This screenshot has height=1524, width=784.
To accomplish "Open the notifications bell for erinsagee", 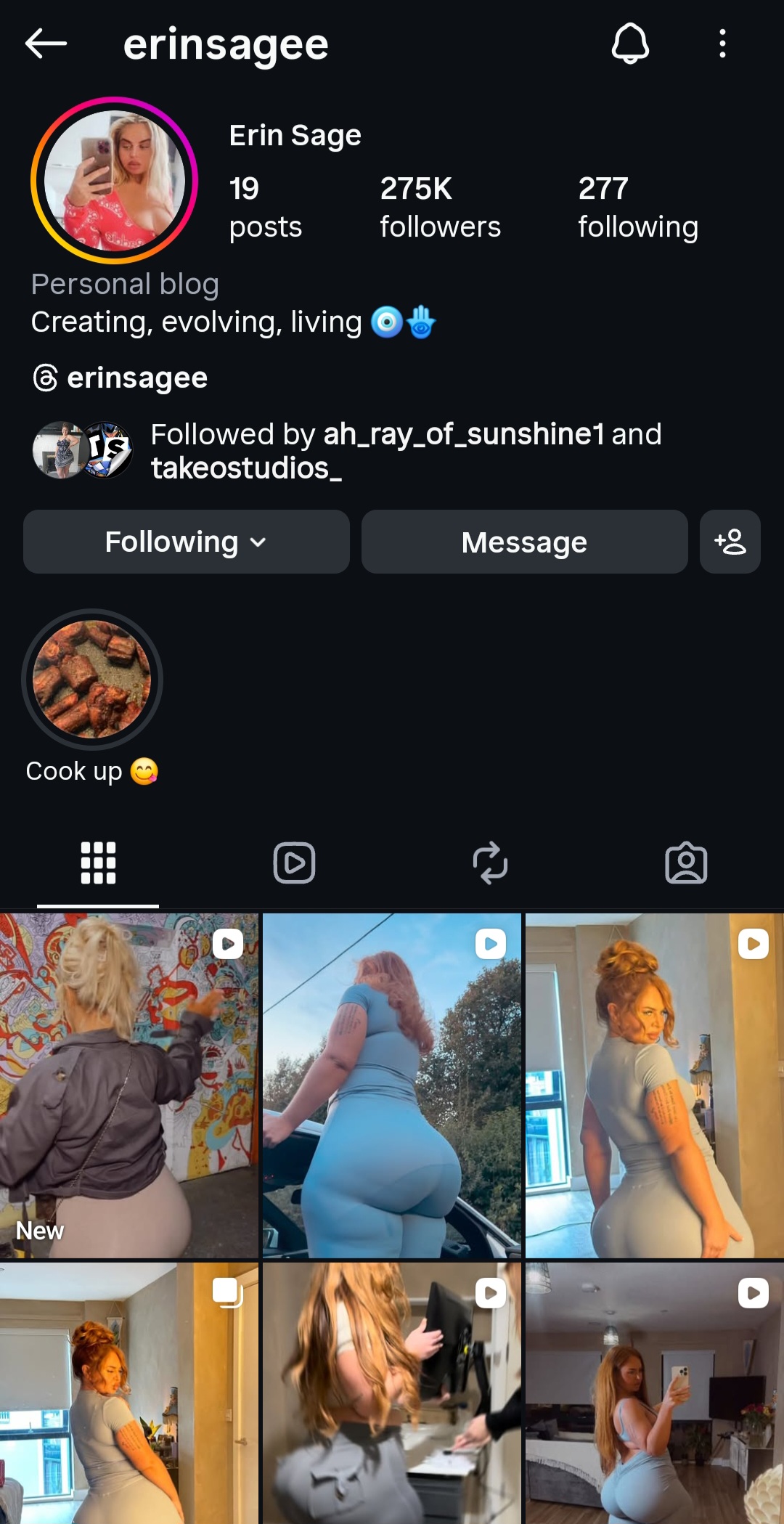I will (629, 44).
